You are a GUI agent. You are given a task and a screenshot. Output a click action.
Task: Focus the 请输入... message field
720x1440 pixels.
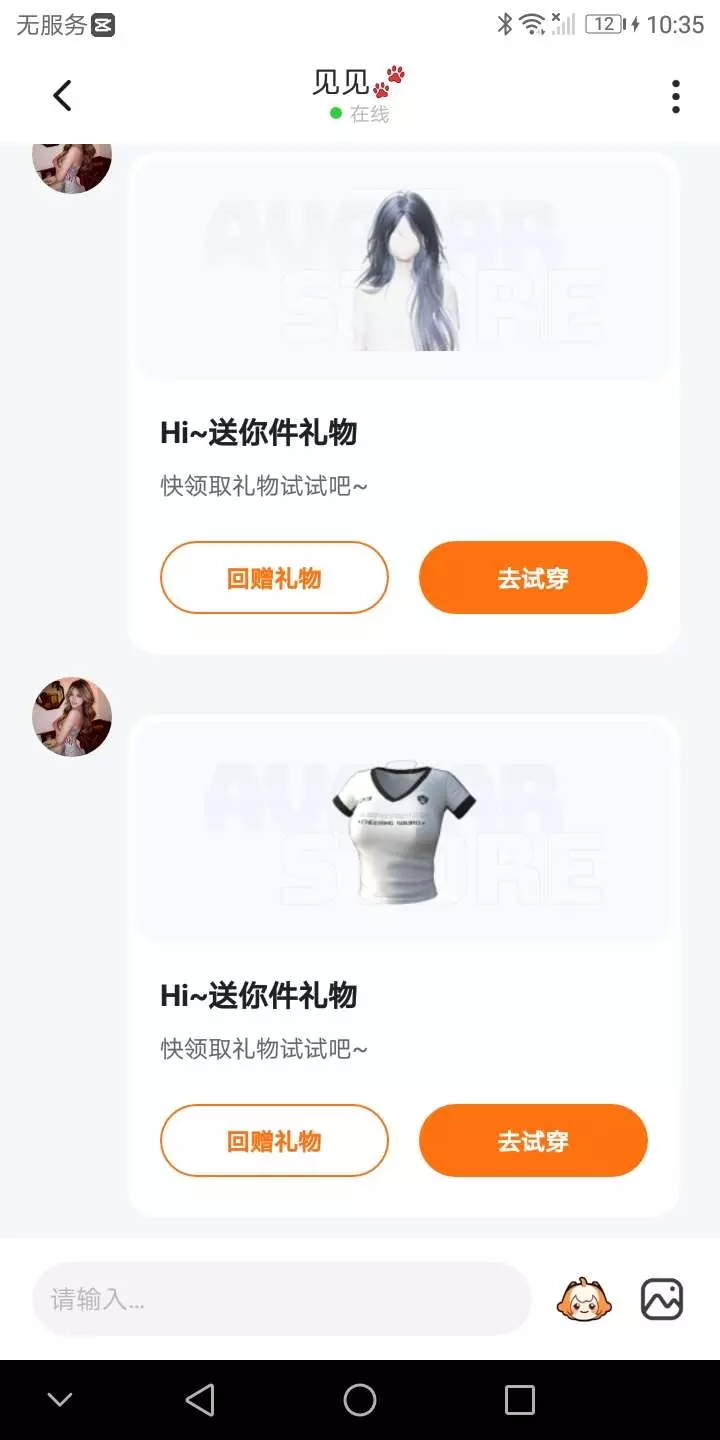click(281, 1299)
